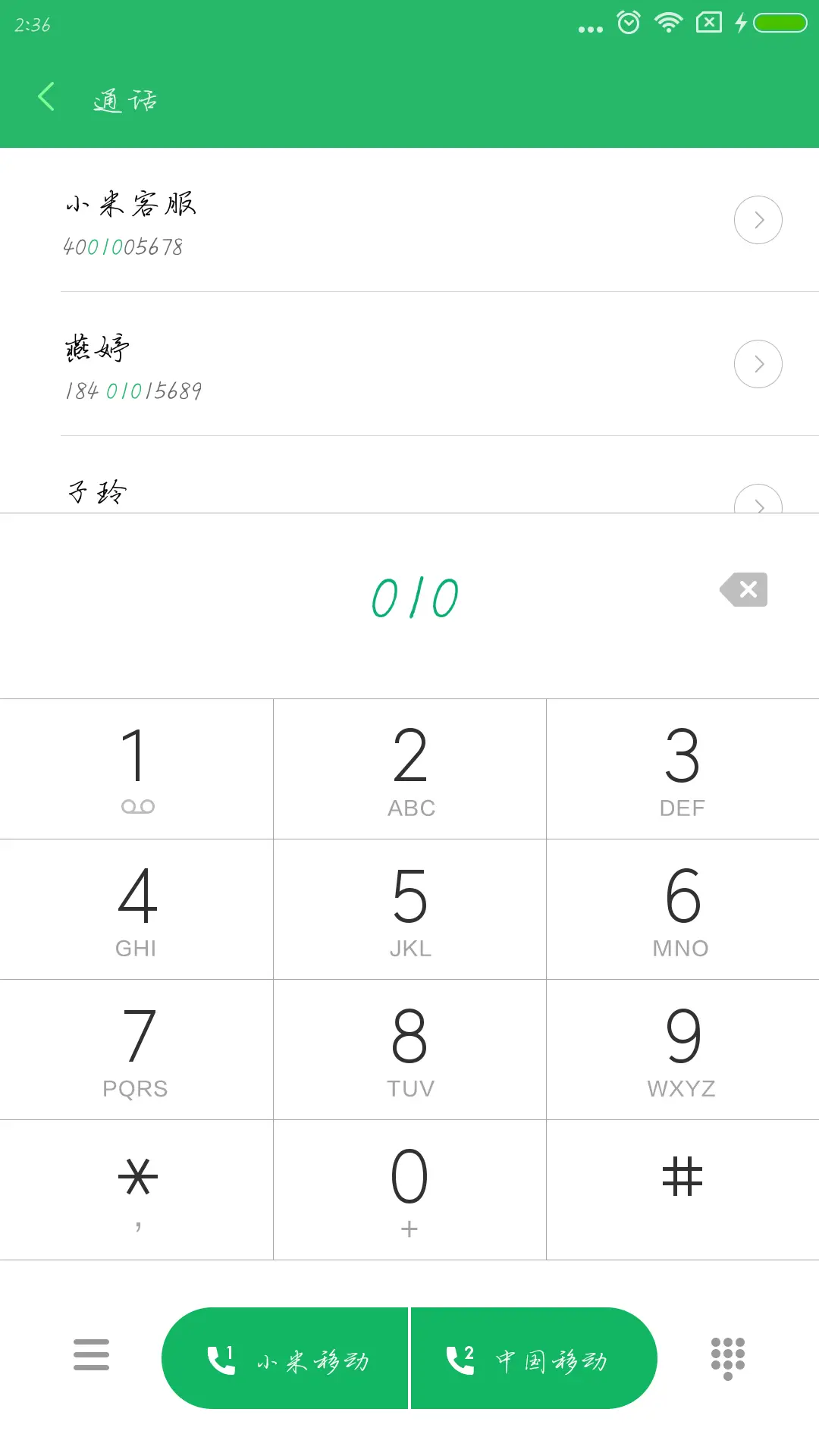Select the Wi-Fi status icon
819x1456 pixels.
(x=667, y=22)
